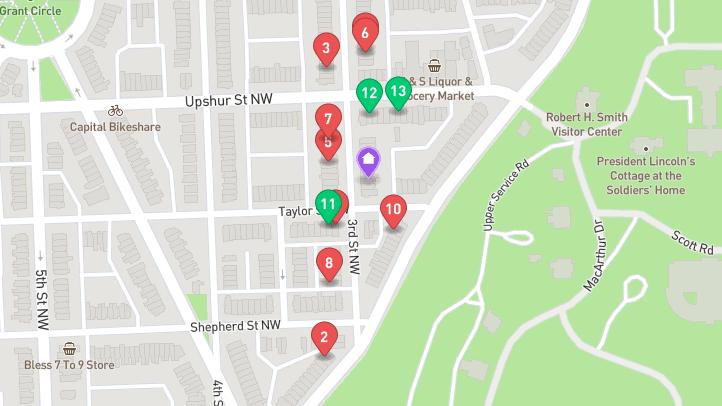Open green marker number 12
This screenshot has width=722, height=406.
369,93
